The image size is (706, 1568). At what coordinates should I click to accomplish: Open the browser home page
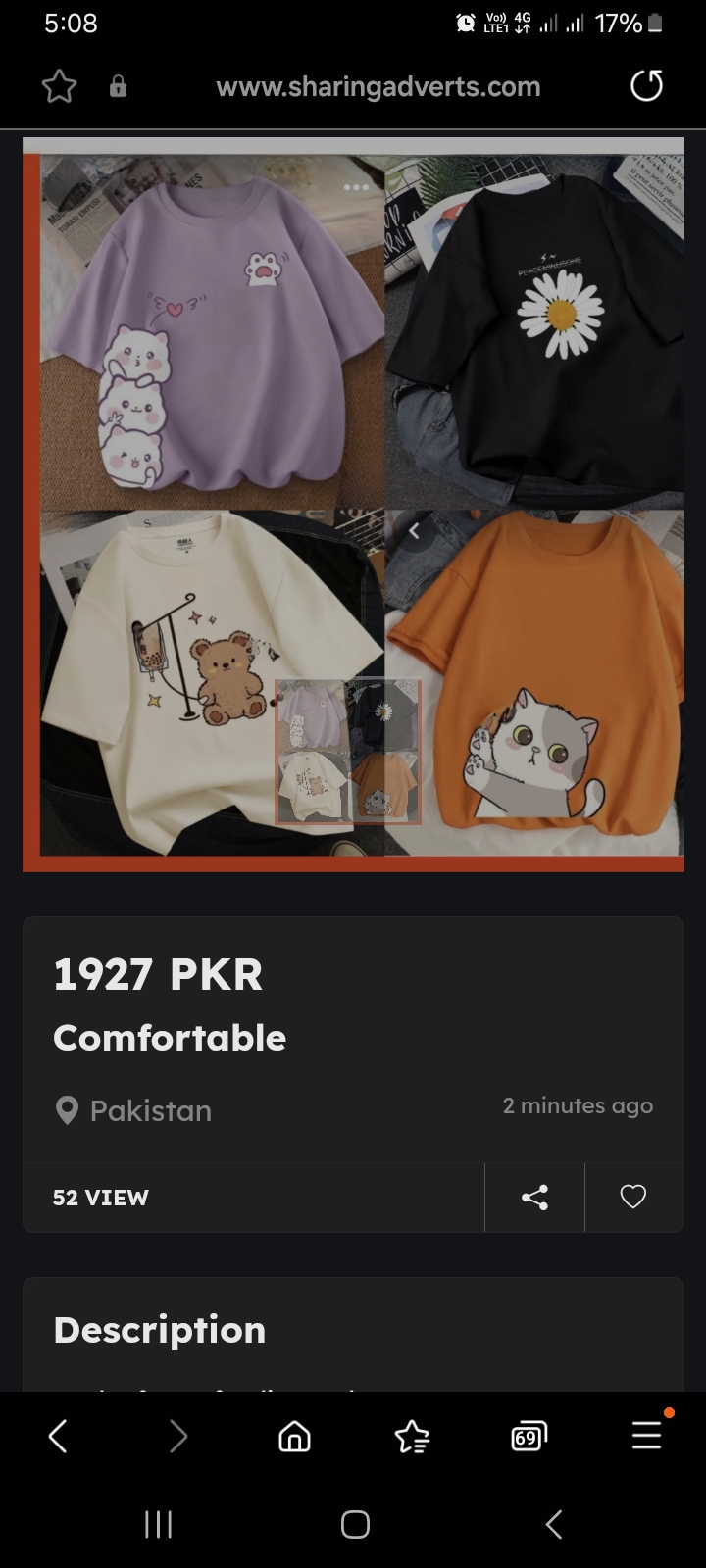click(x=294, y=1437)
